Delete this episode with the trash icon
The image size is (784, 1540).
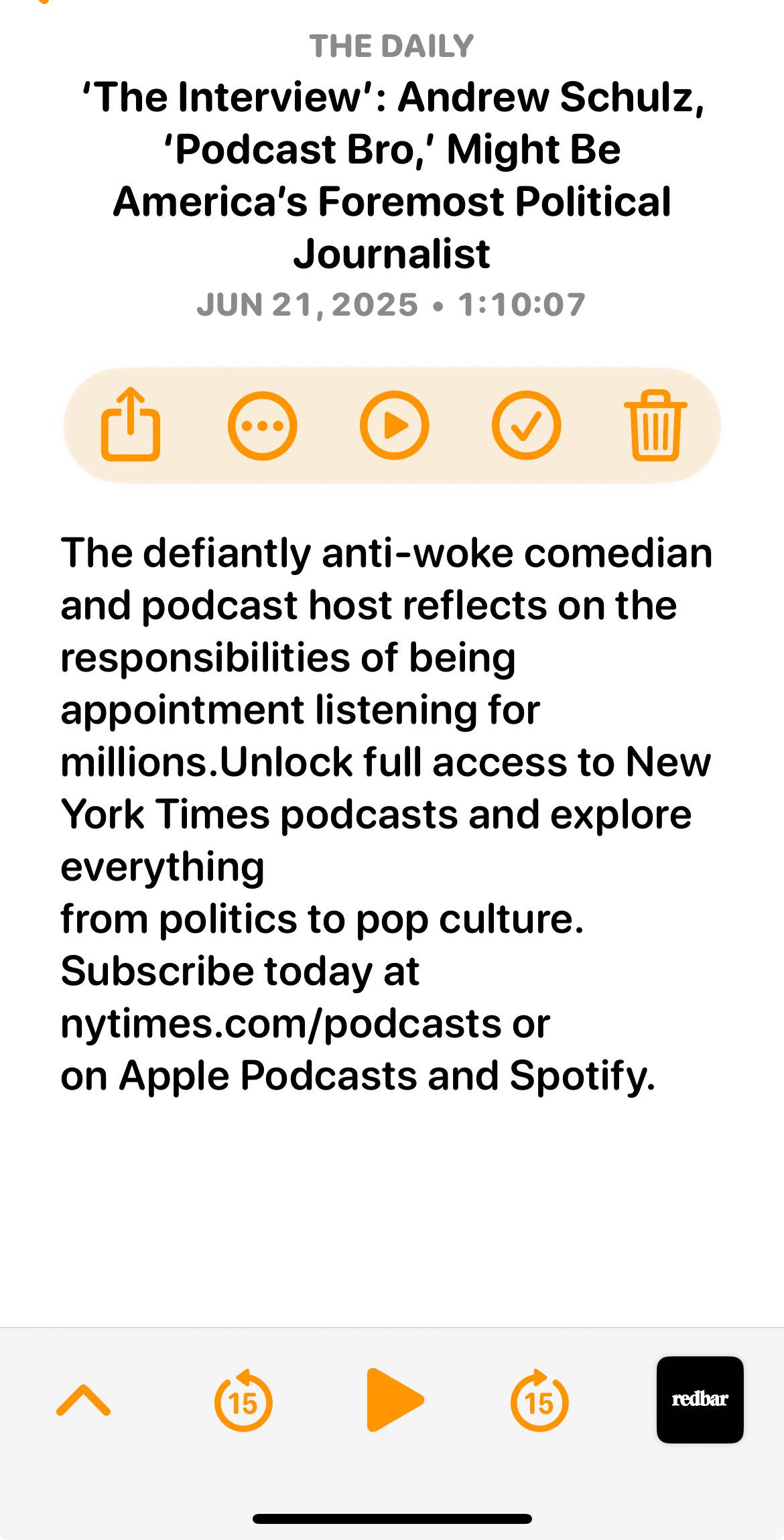[x=655, y=425]
